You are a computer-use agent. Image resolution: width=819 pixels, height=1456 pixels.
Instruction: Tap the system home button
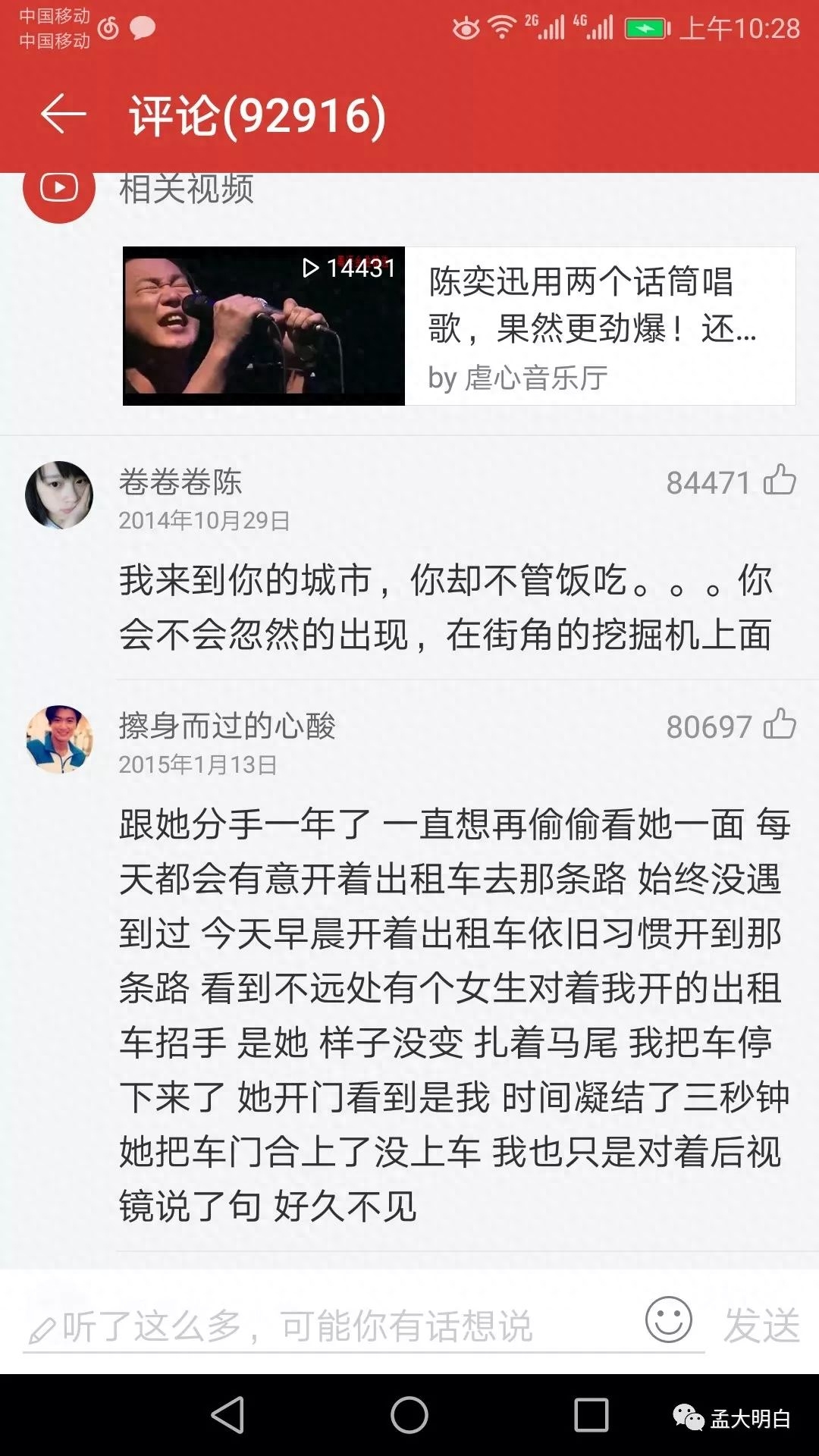(x=409, y=1415)
